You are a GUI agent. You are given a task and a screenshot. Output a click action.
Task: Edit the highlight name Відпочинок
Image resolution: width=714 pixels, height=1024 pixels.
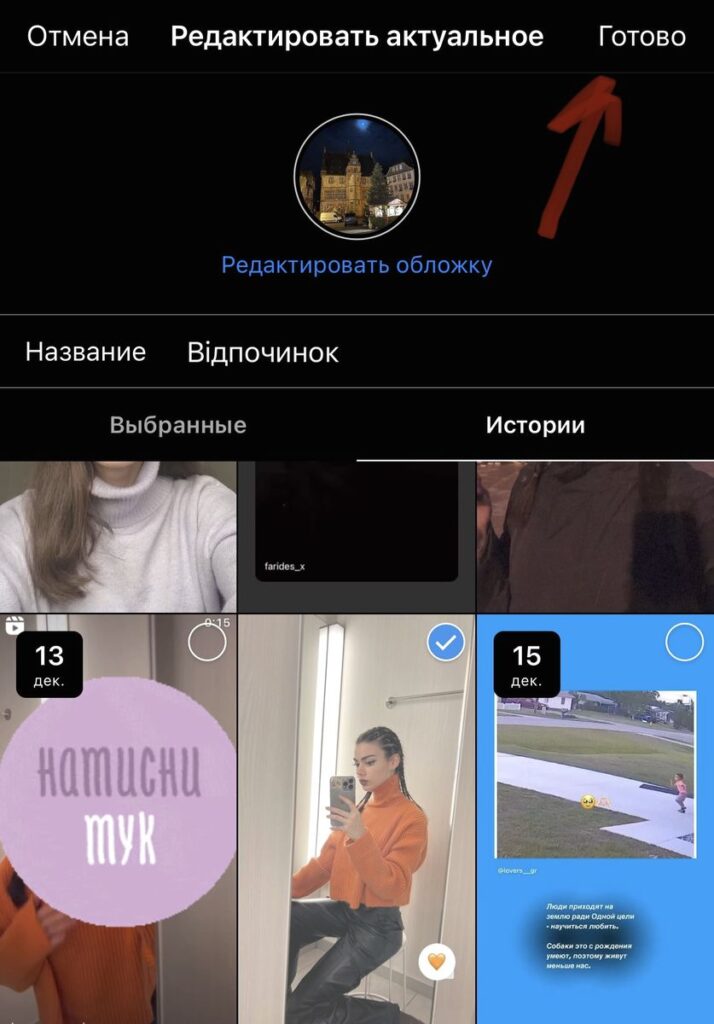[x=263, y=352]
